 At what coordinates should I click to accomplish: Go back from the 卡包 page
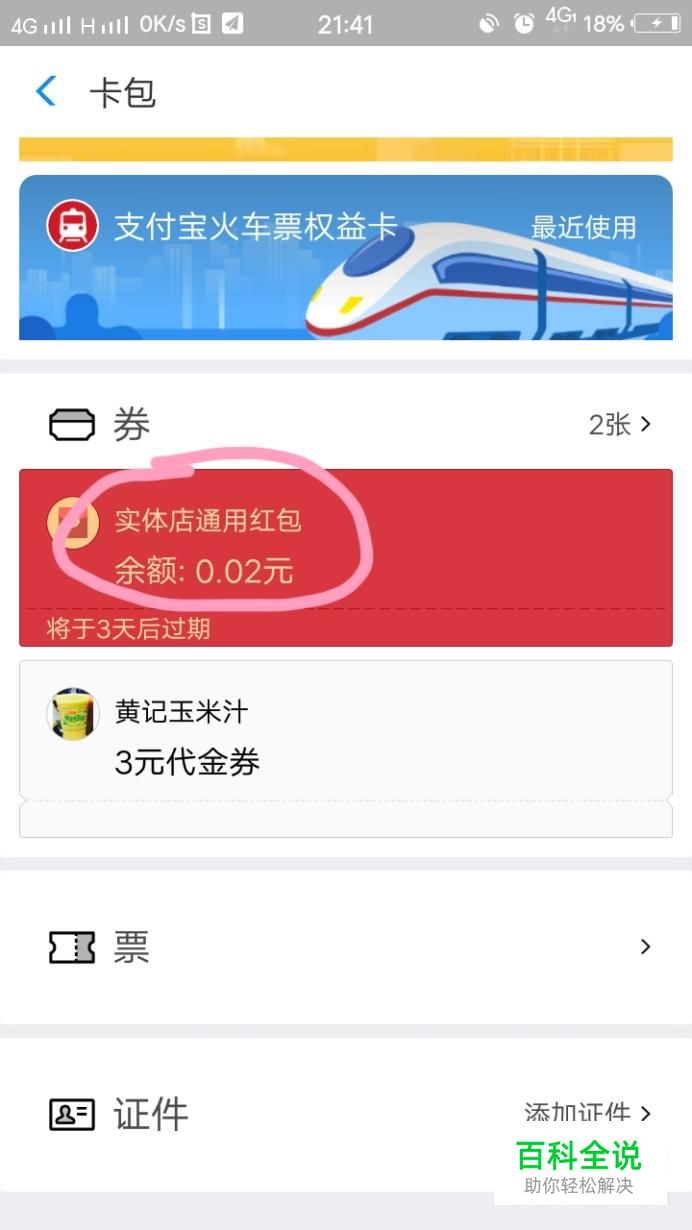click(46, 92)
